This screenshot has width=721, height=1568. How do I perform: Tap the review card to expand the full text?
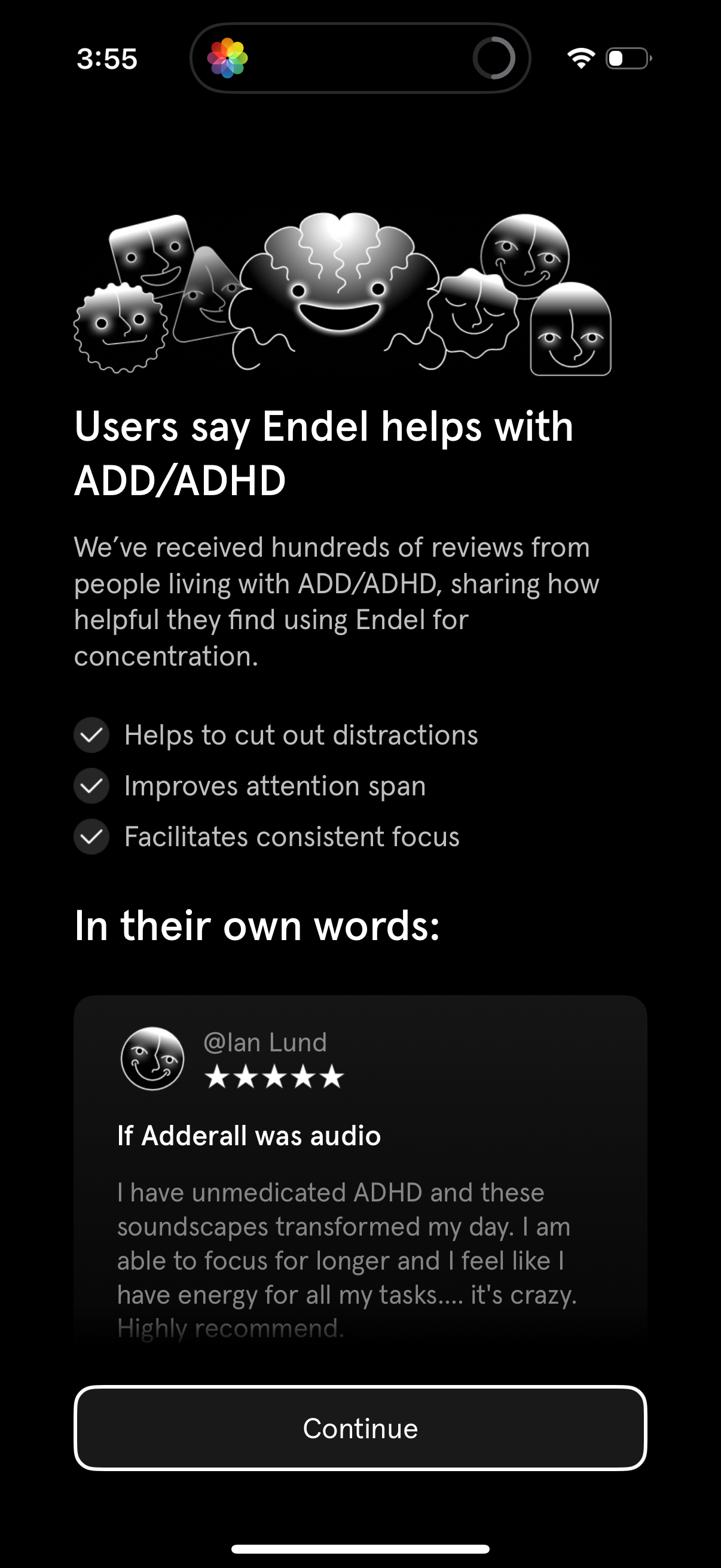pos(360,1248)
